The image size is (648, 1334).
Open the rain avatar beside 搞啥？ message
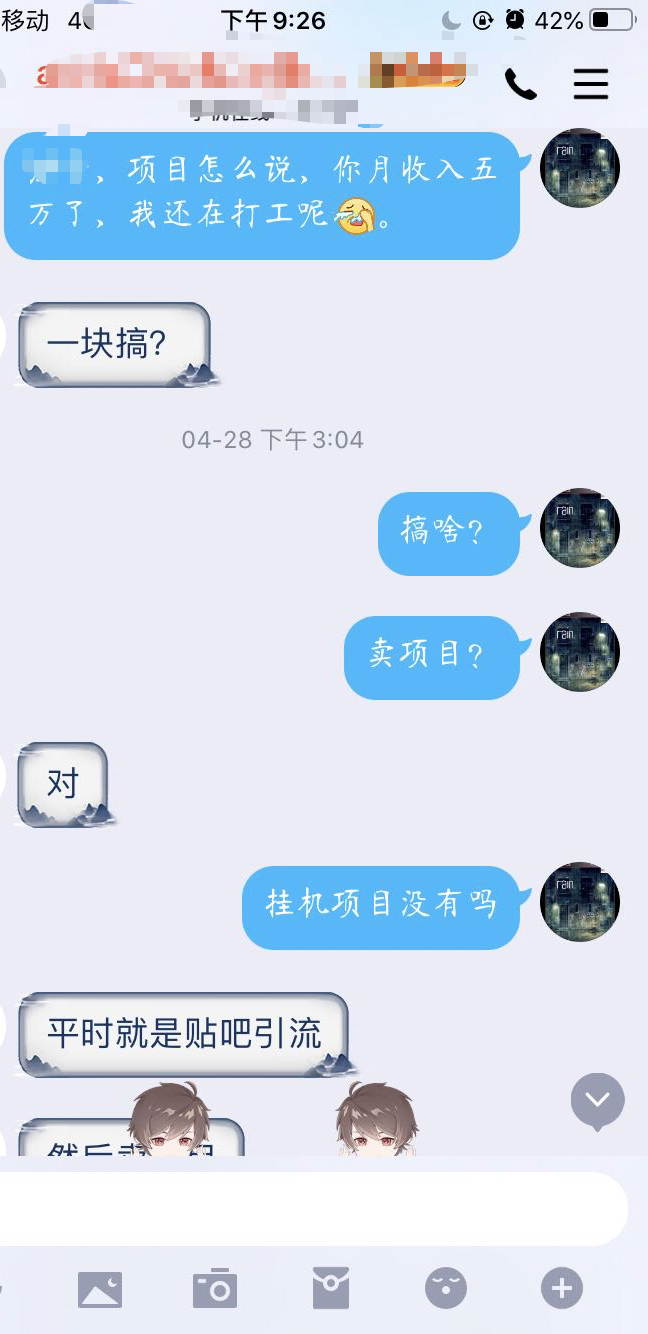(580, 528)
